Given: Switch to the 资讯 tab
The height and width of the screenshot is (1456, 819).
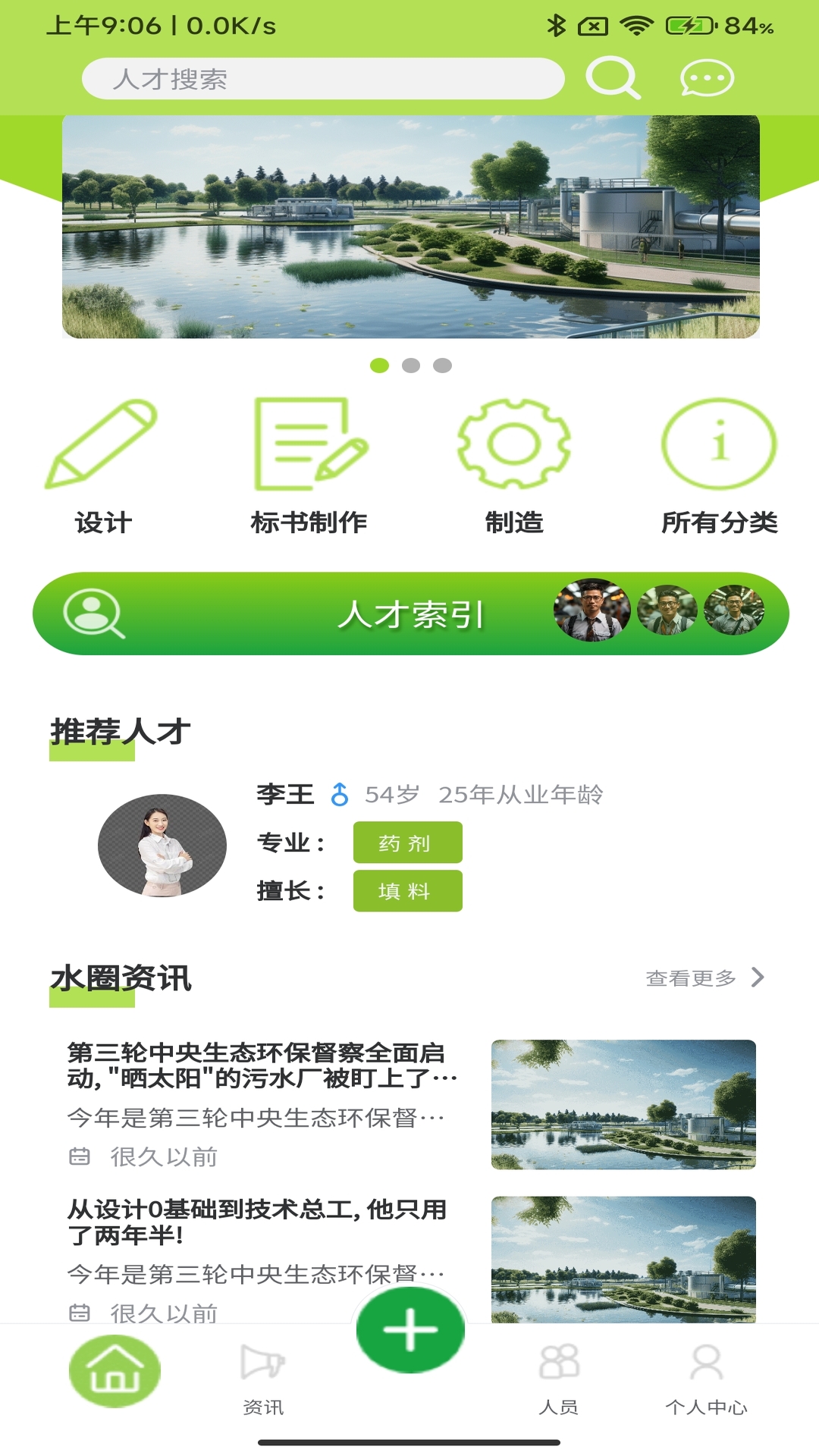Looking at the screenshot, I should point(262,1378).
